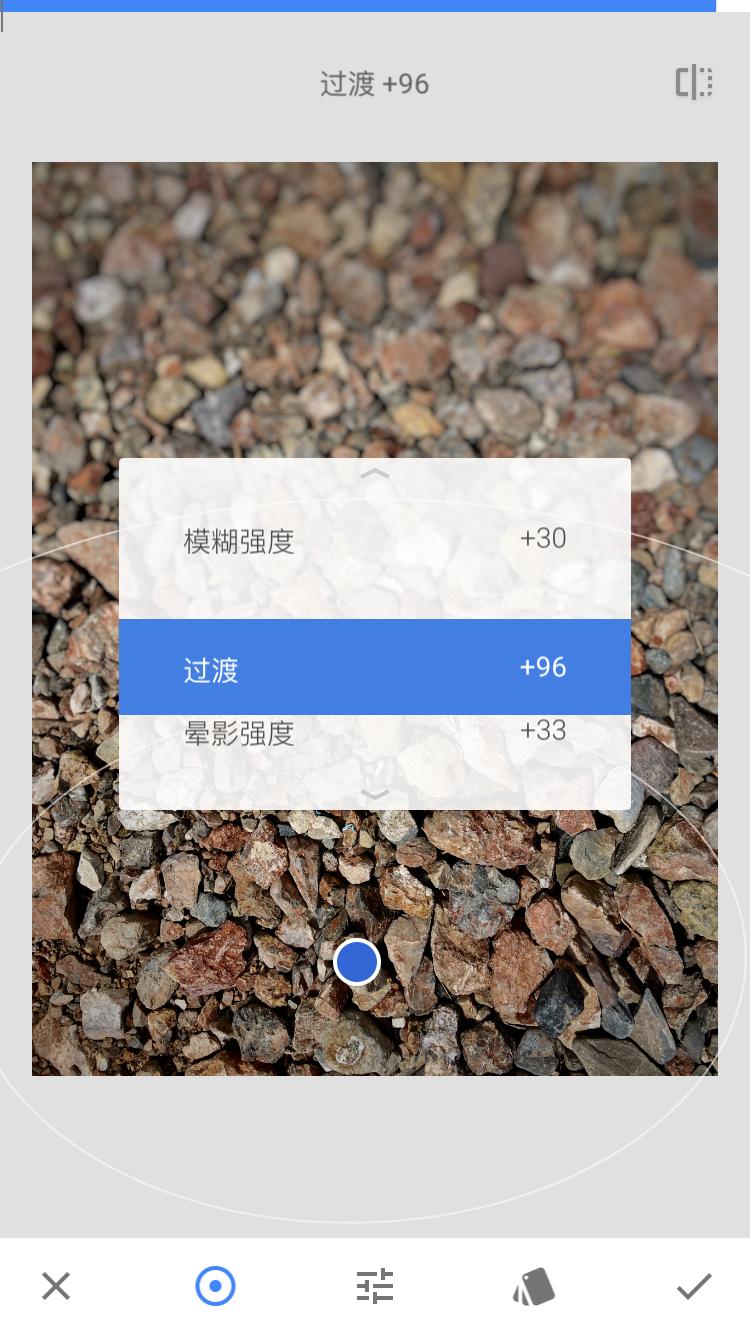This screenshot has width=750, height=1334.
Task: Open the blur style presets
Action: point(533,1286)
